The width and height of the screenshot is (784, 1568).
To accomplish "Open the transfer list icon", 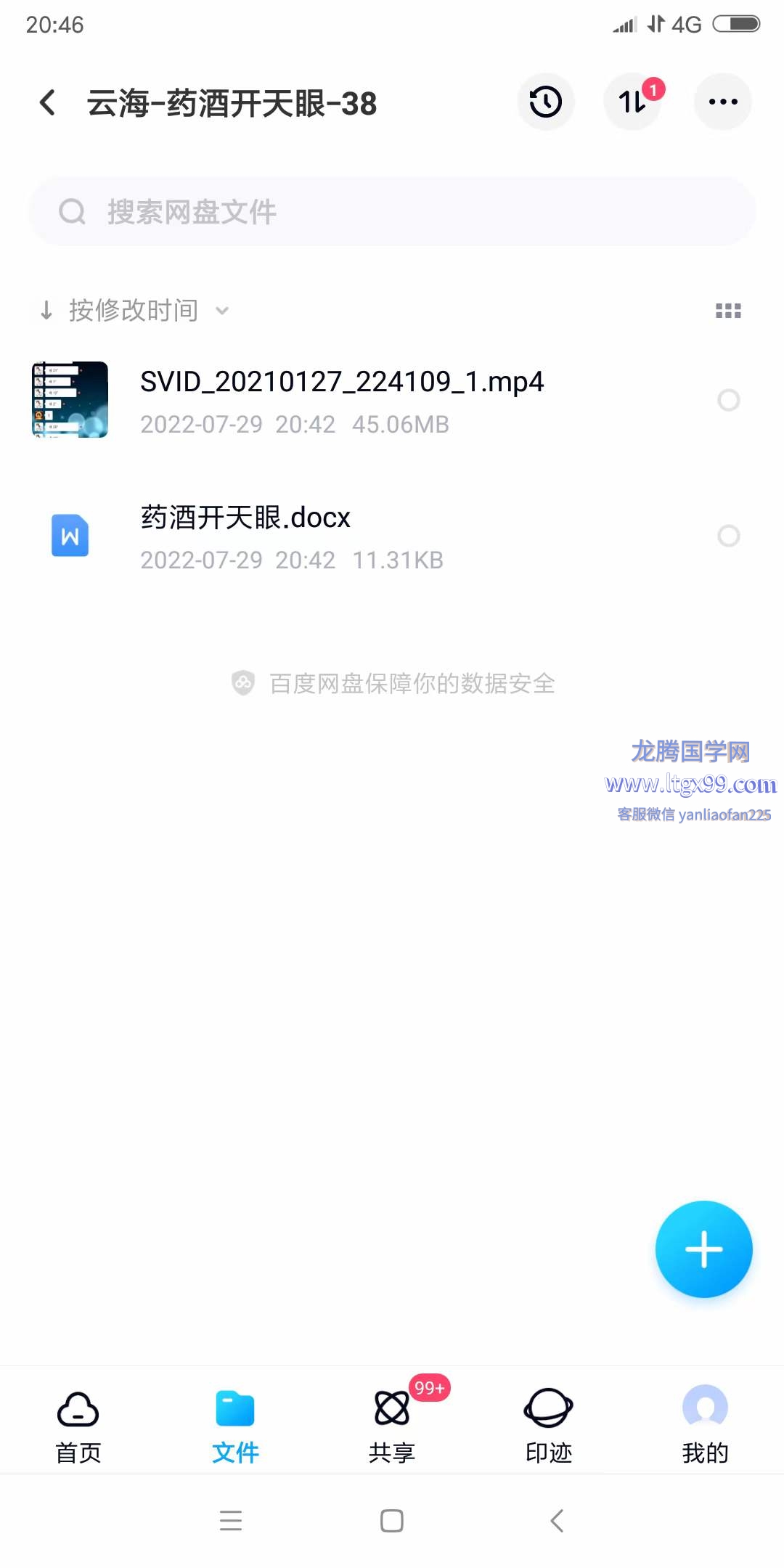I will (x=633, y=102).
